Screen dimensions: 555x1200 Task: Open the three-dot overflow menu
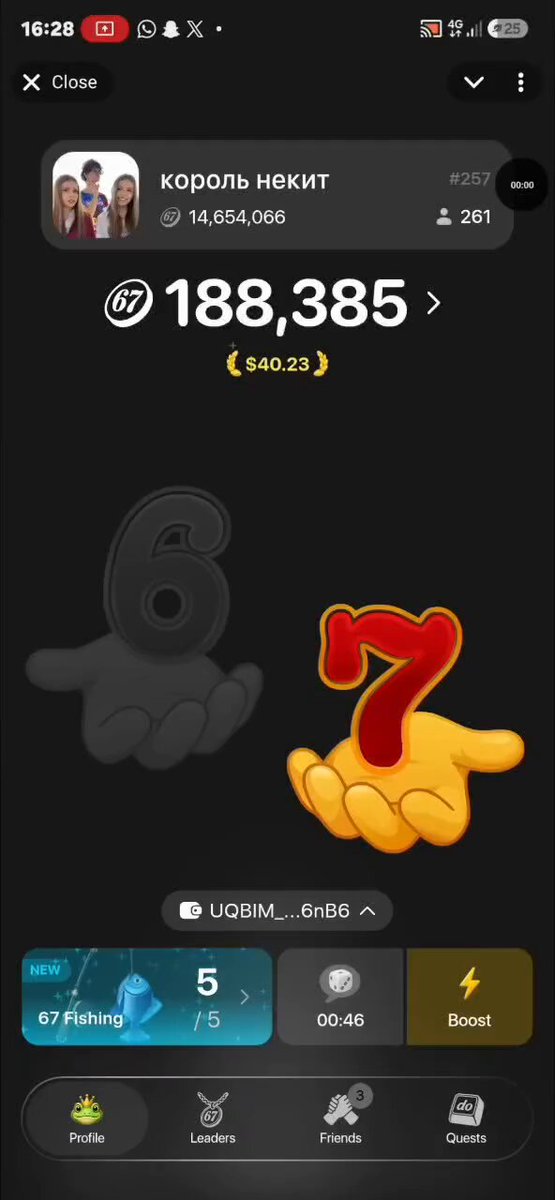pyautogui.click(x=520, y=82)
